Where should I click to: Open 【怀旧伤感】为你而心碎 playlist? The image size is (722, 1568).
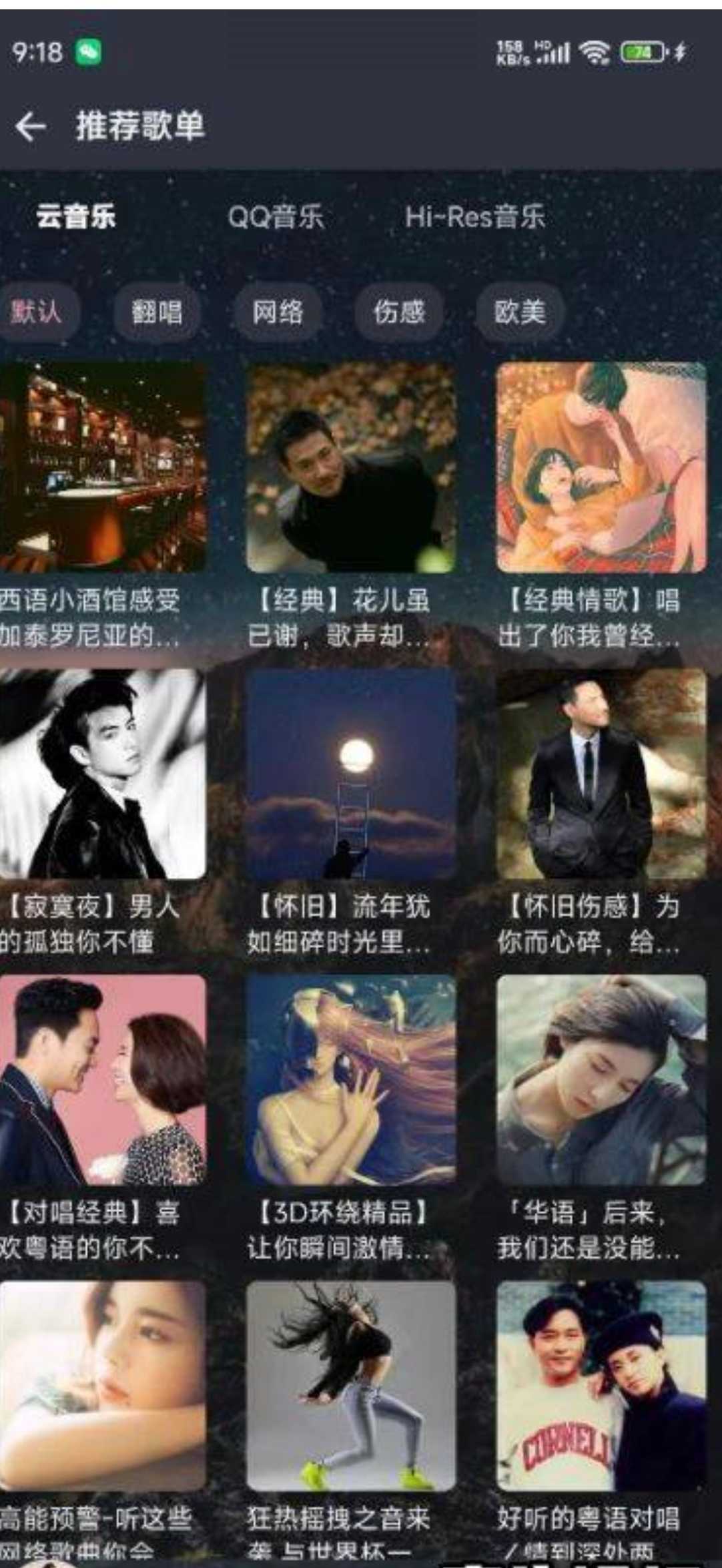pyautogui.click(x=601, y=774)
